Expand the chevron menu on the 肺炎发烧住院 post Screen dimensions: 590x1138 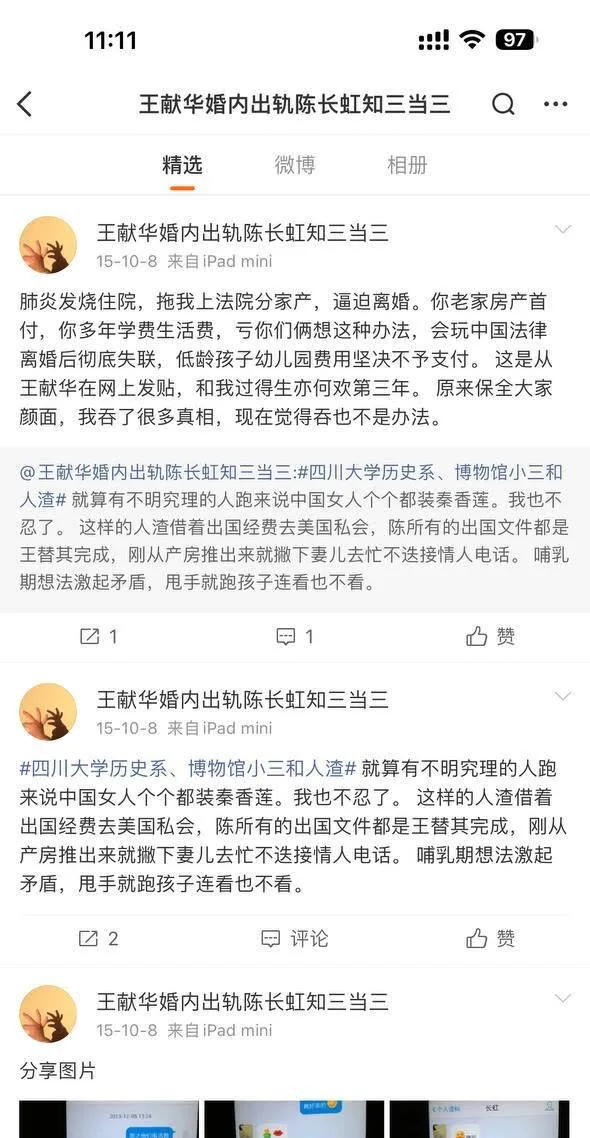click(562, 230)
